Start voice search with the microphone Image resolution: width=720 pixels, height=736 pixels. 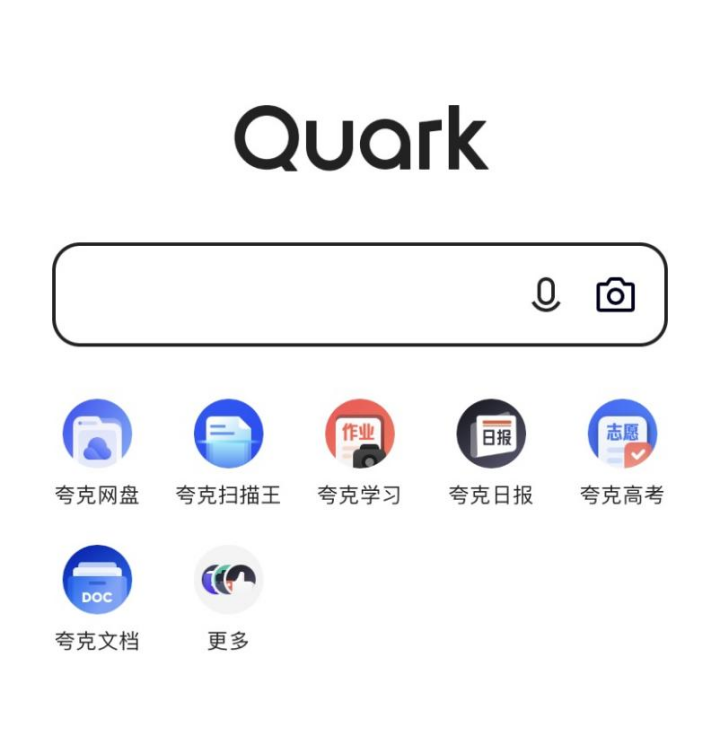[x=545, y=295]
